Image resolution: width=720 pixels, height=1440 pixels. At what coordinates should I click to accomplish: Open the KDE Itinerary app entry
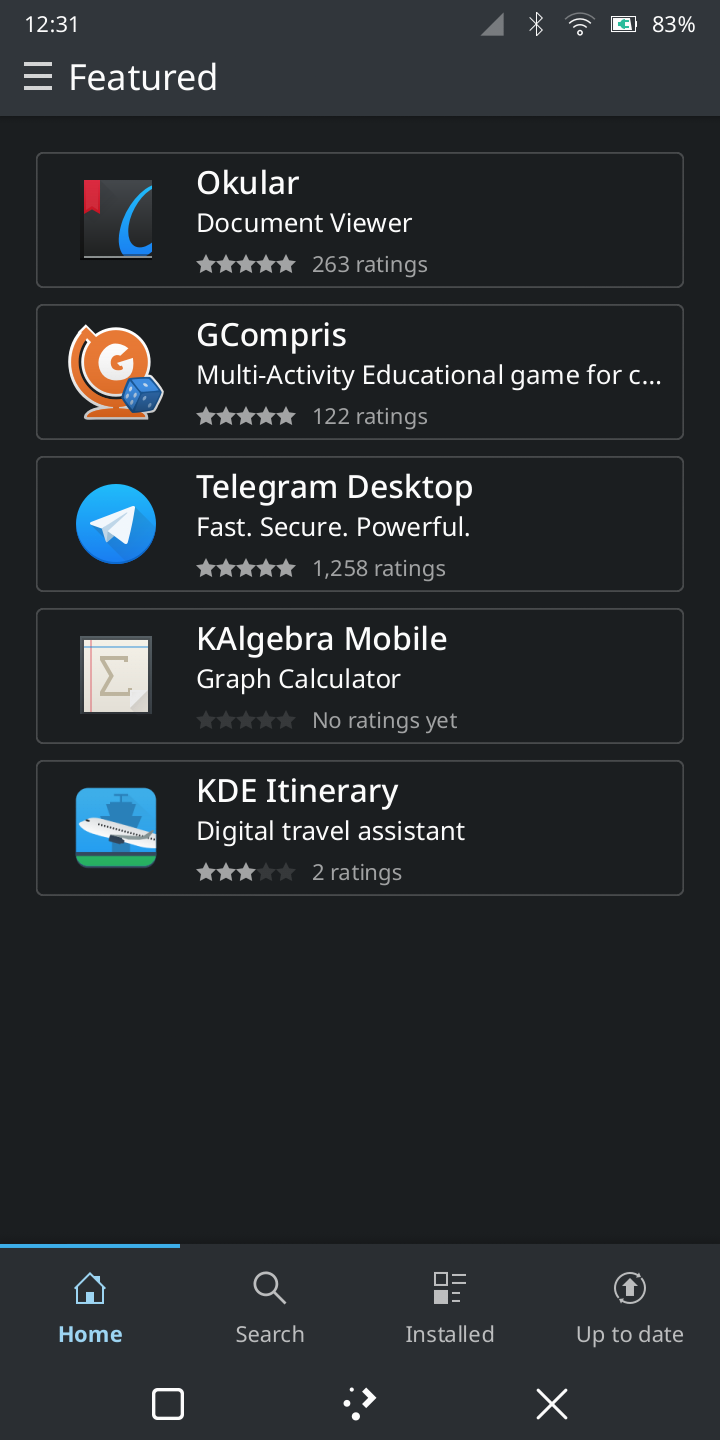coord(360,827)
